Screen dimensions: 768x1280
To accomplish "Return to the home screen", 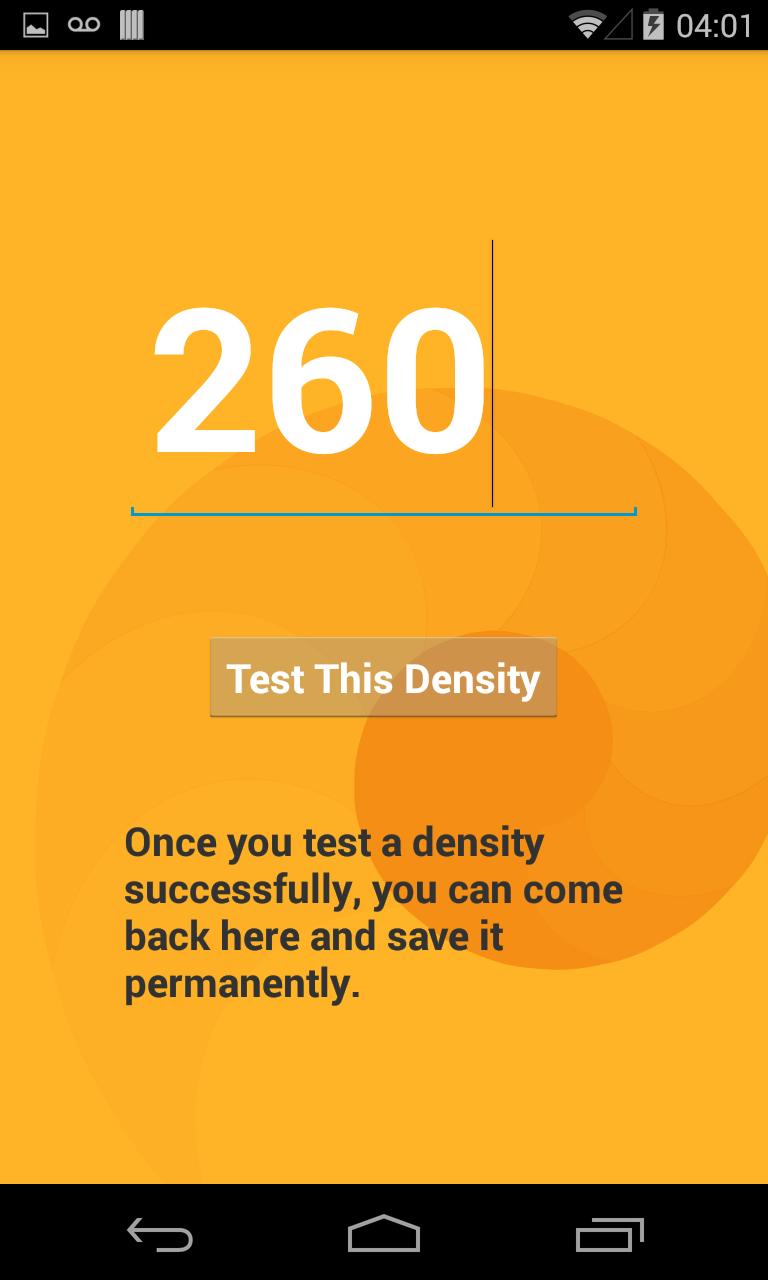I will coord(384,1234).
